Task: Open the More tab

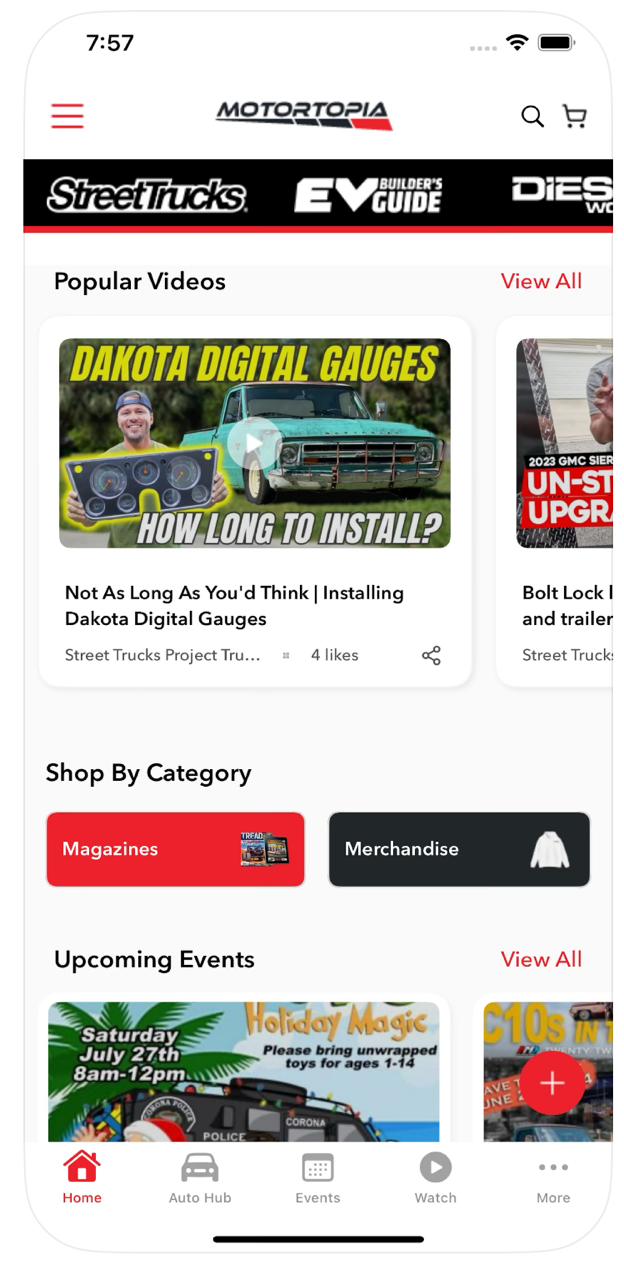Action: point(553,1179)
